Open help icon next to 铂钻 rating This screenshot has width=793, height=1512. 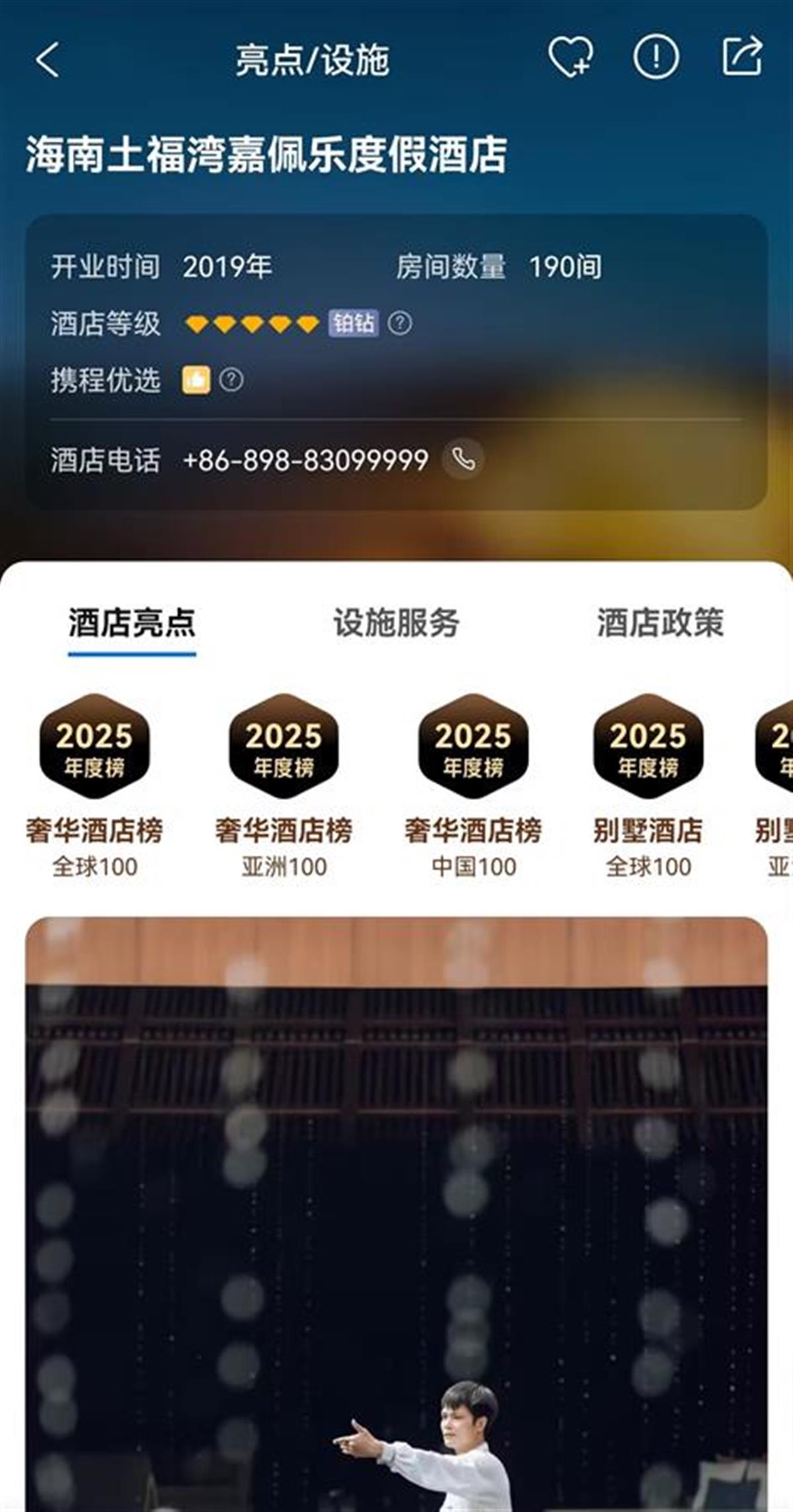pyautogui.click(x=400, y=323)
